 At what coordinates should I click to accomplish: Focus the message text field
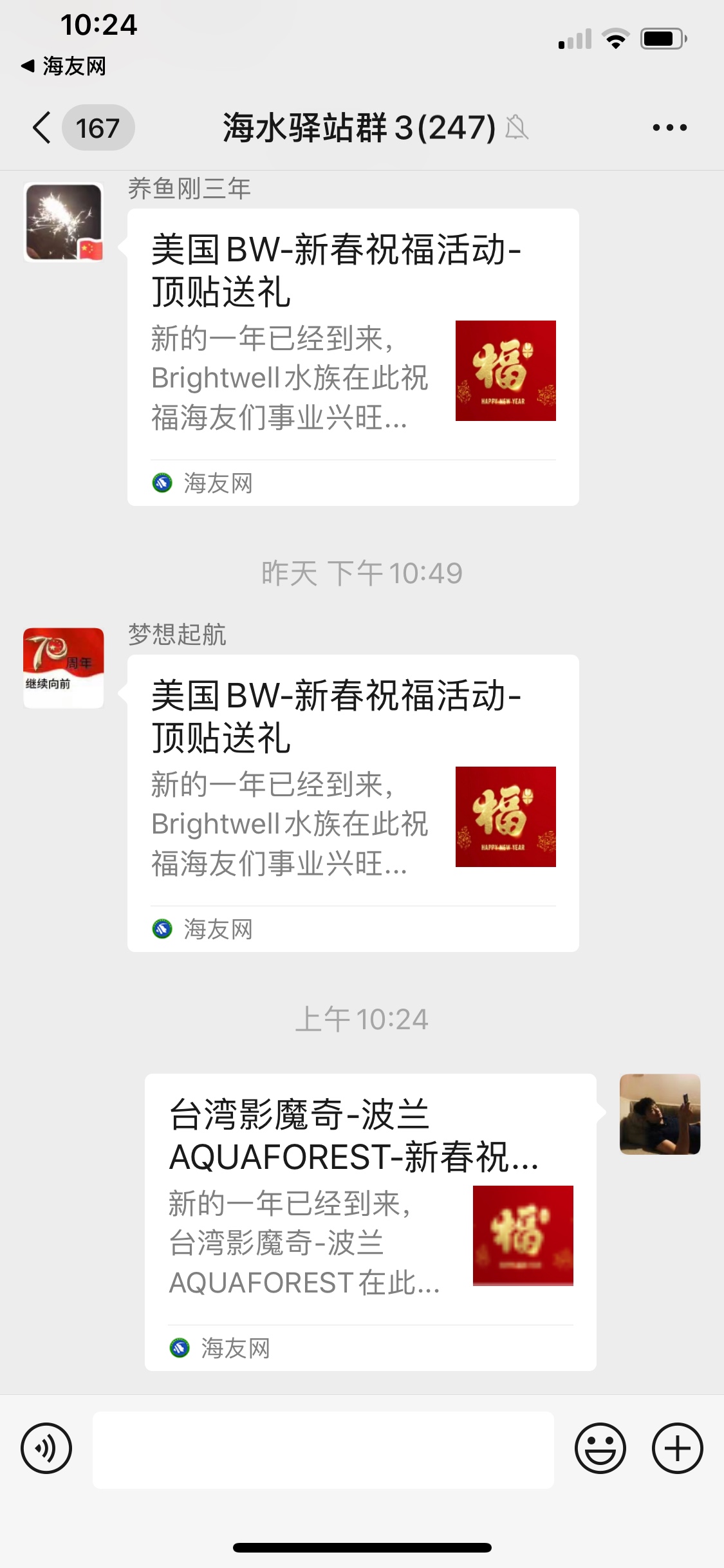click(323, 1450)
